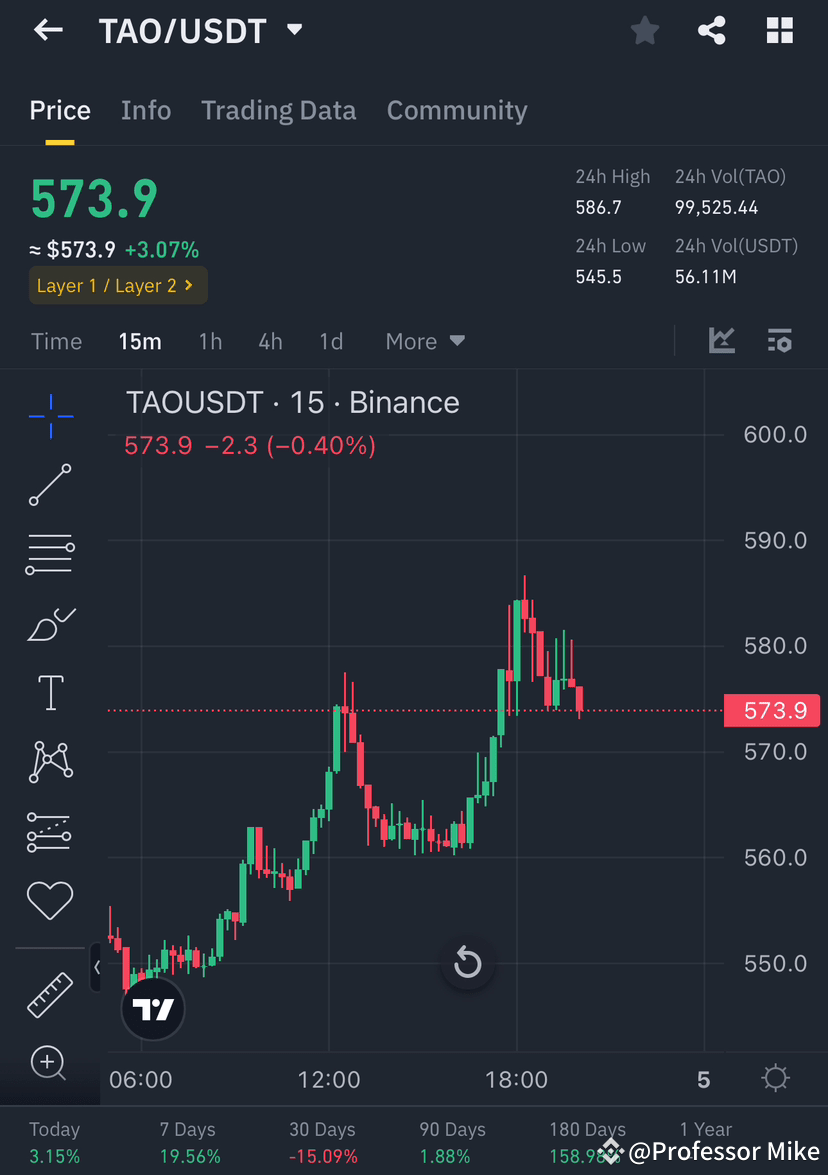The image size is (828, 1175).
Task: Reload the chart with the refresh button
Action: tap(467, 963)
